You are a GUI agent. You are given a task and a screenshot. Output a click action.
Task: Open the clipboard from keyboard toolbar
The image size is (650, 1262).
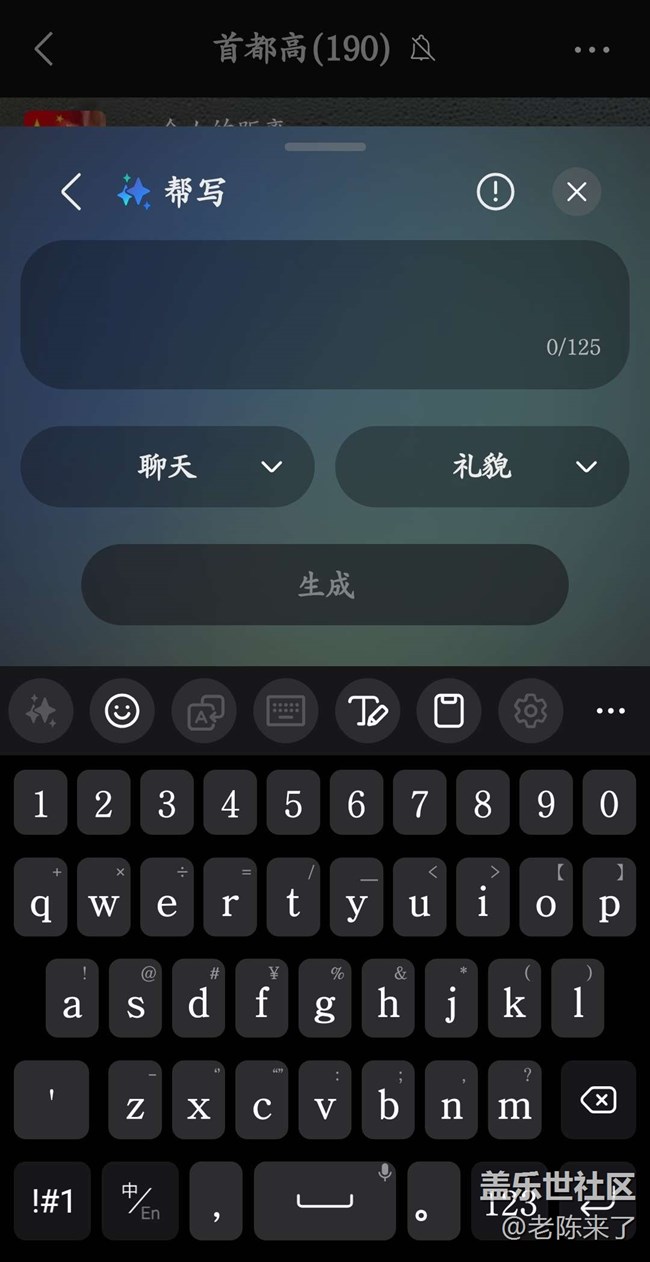pos(448,711)
